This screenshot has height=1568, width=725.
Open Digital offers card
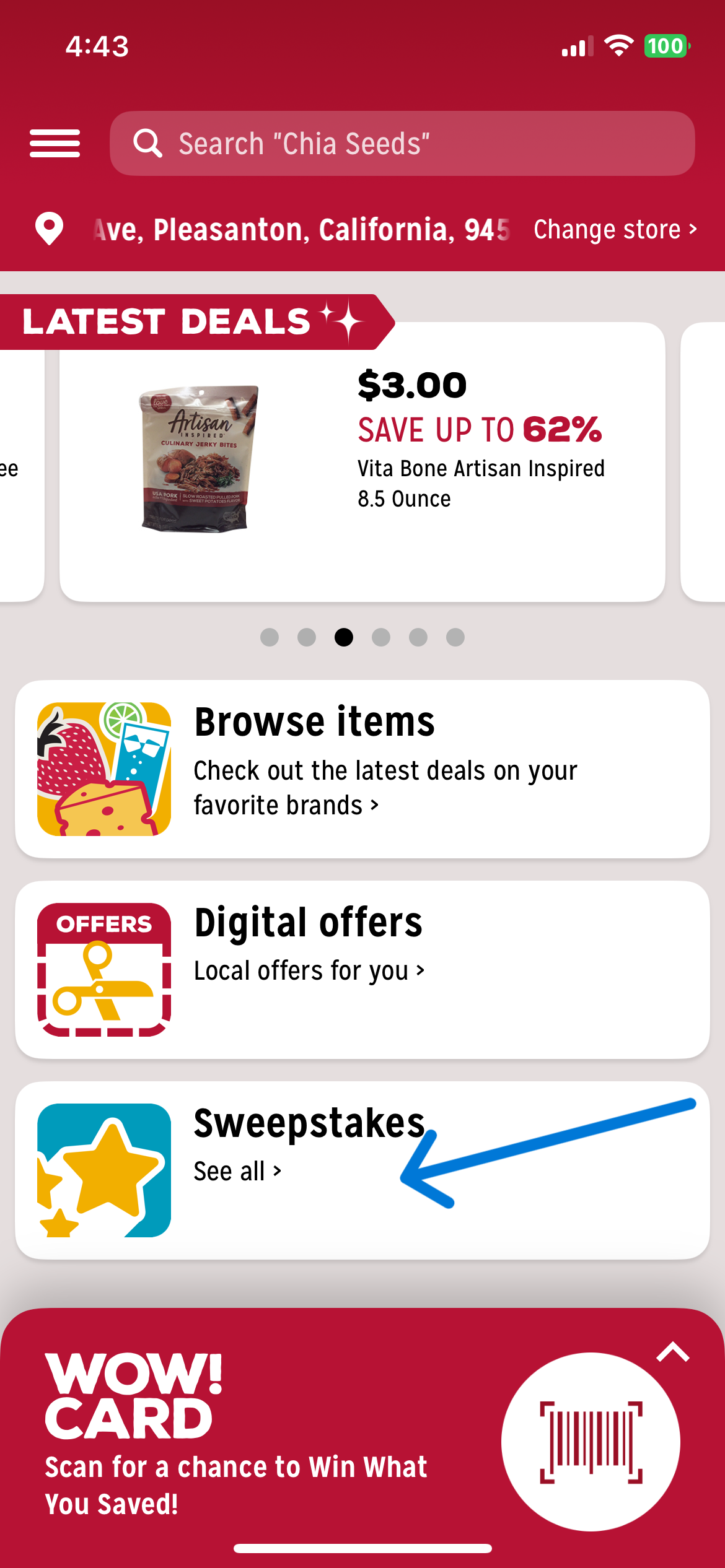[362, 969]
